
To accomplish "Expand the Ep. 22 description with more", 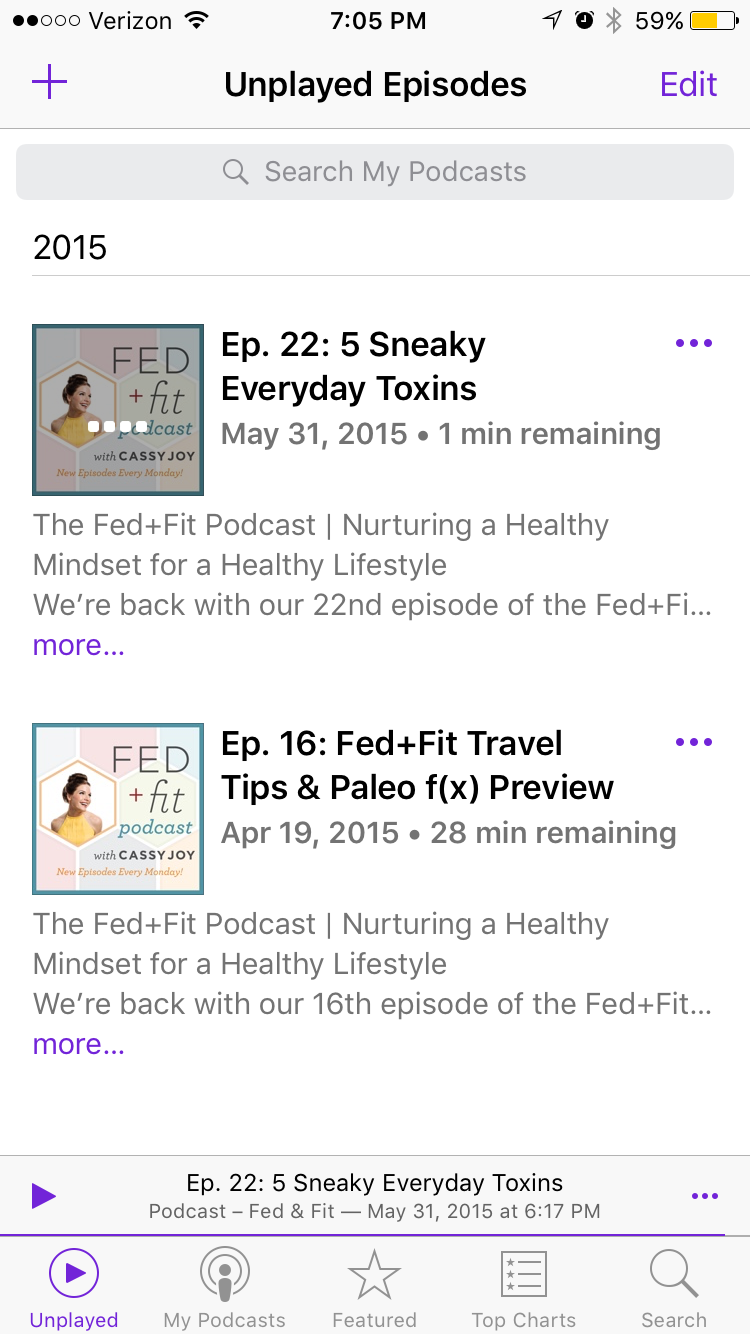I will click(78, 646).
